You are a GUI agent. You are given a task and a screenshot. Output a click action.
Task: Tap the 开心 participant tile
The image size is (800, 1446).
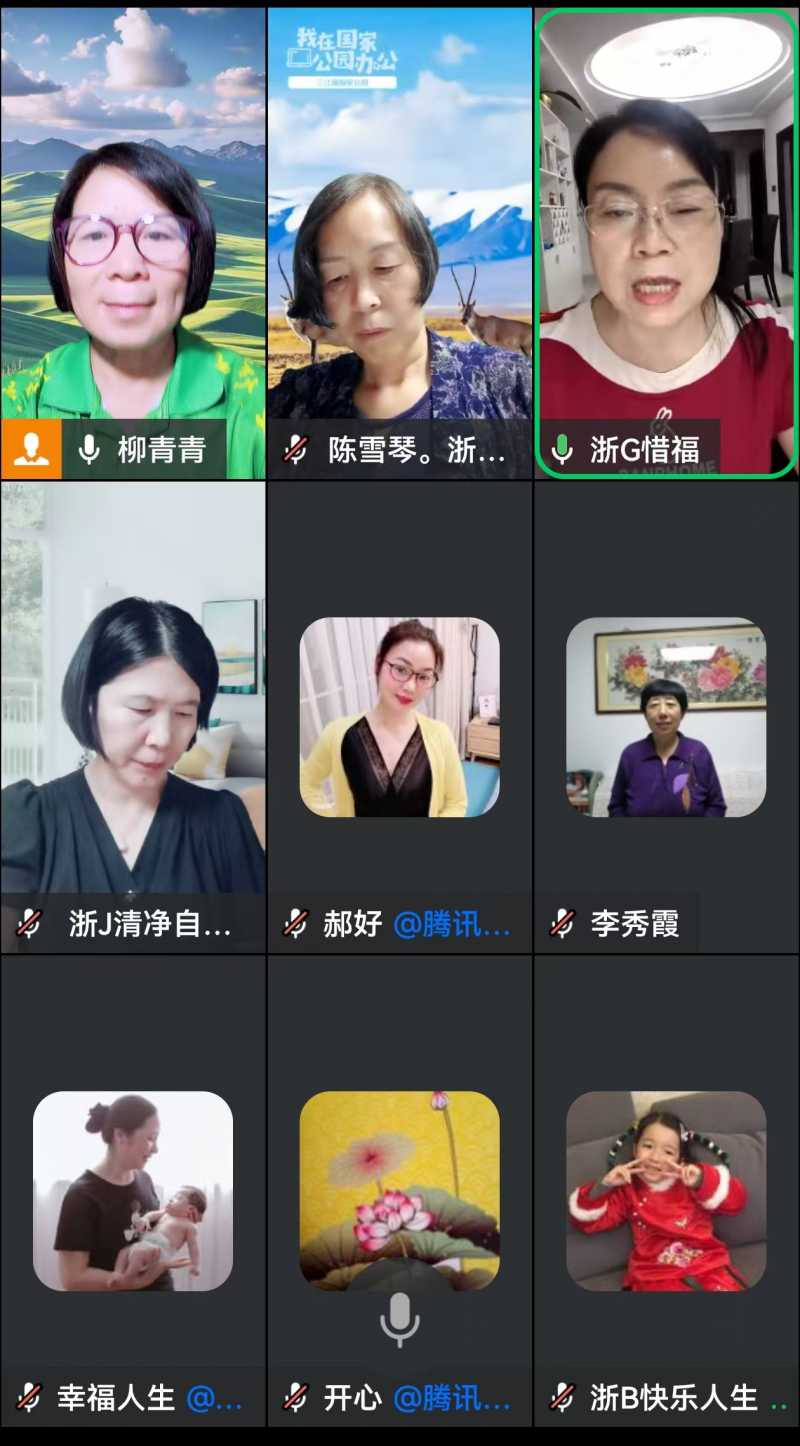tap(399, 1190)
